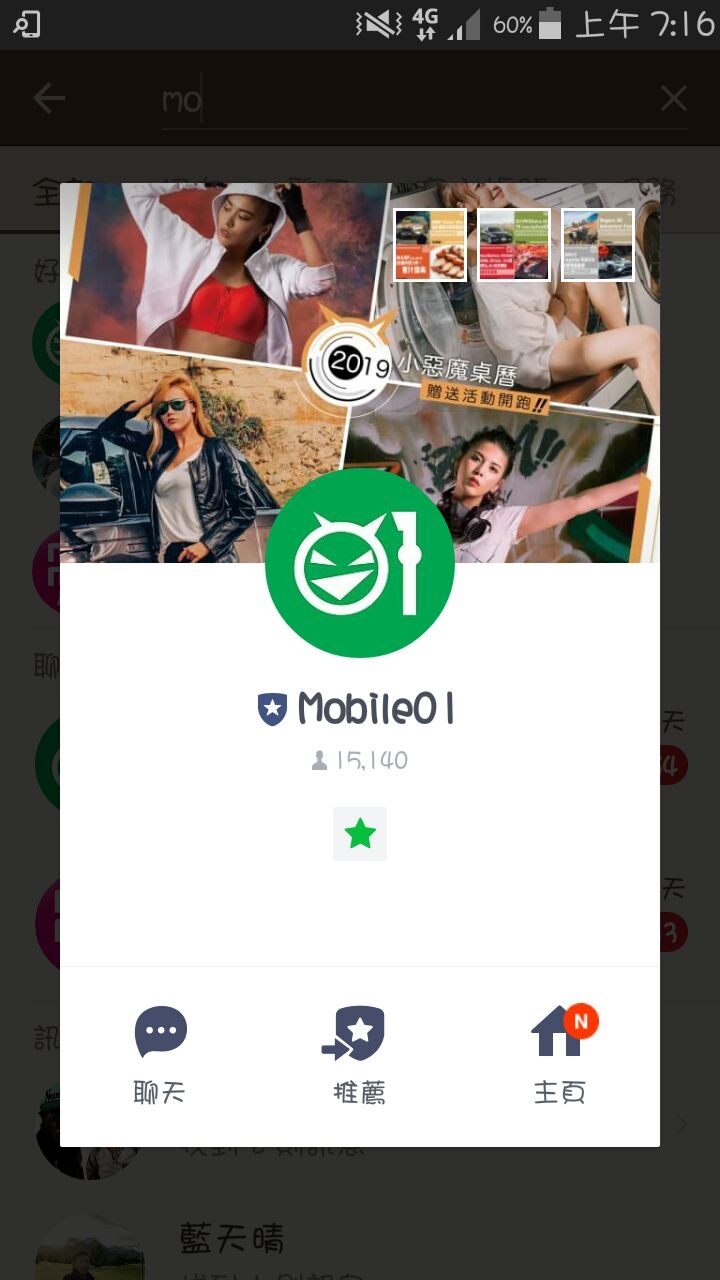720x1280 pixels.
Task: Open the second small post thumbnail
Action: pyautogui.click(x=514, y=245)
